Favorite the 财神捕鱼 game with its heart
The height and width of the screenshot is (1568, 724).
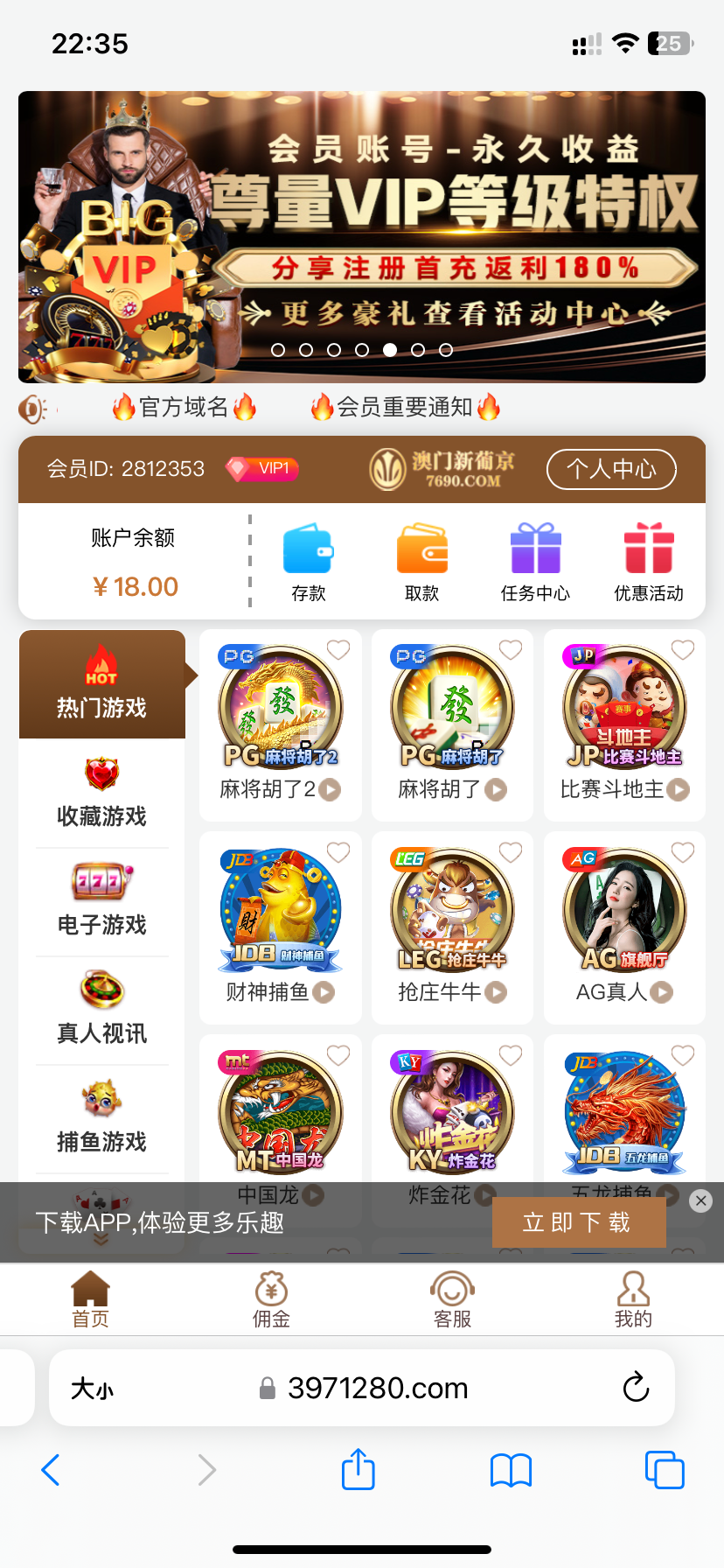pos(338,852)
